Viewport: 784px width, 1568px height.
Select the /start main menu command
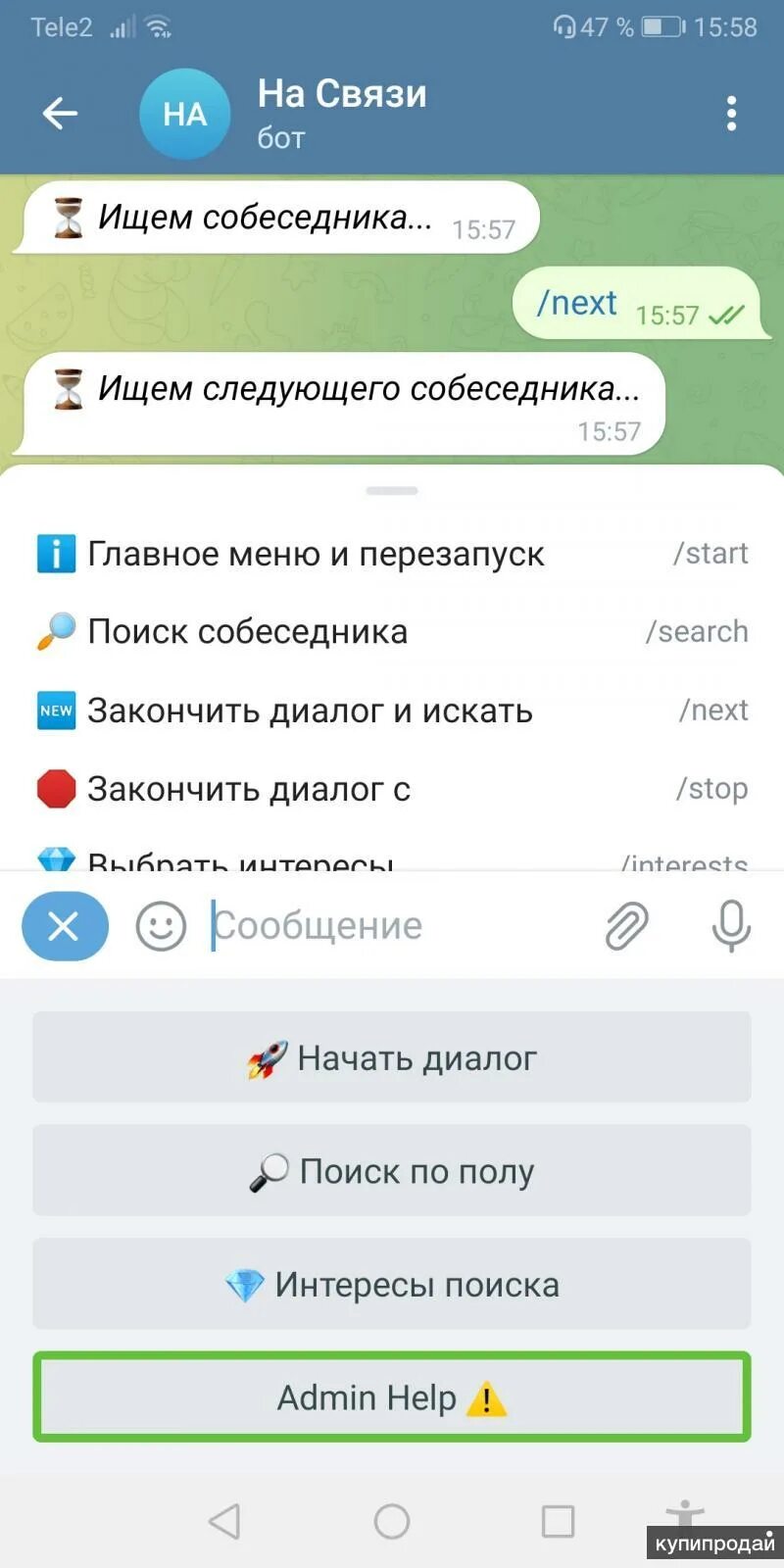[392, 554]
